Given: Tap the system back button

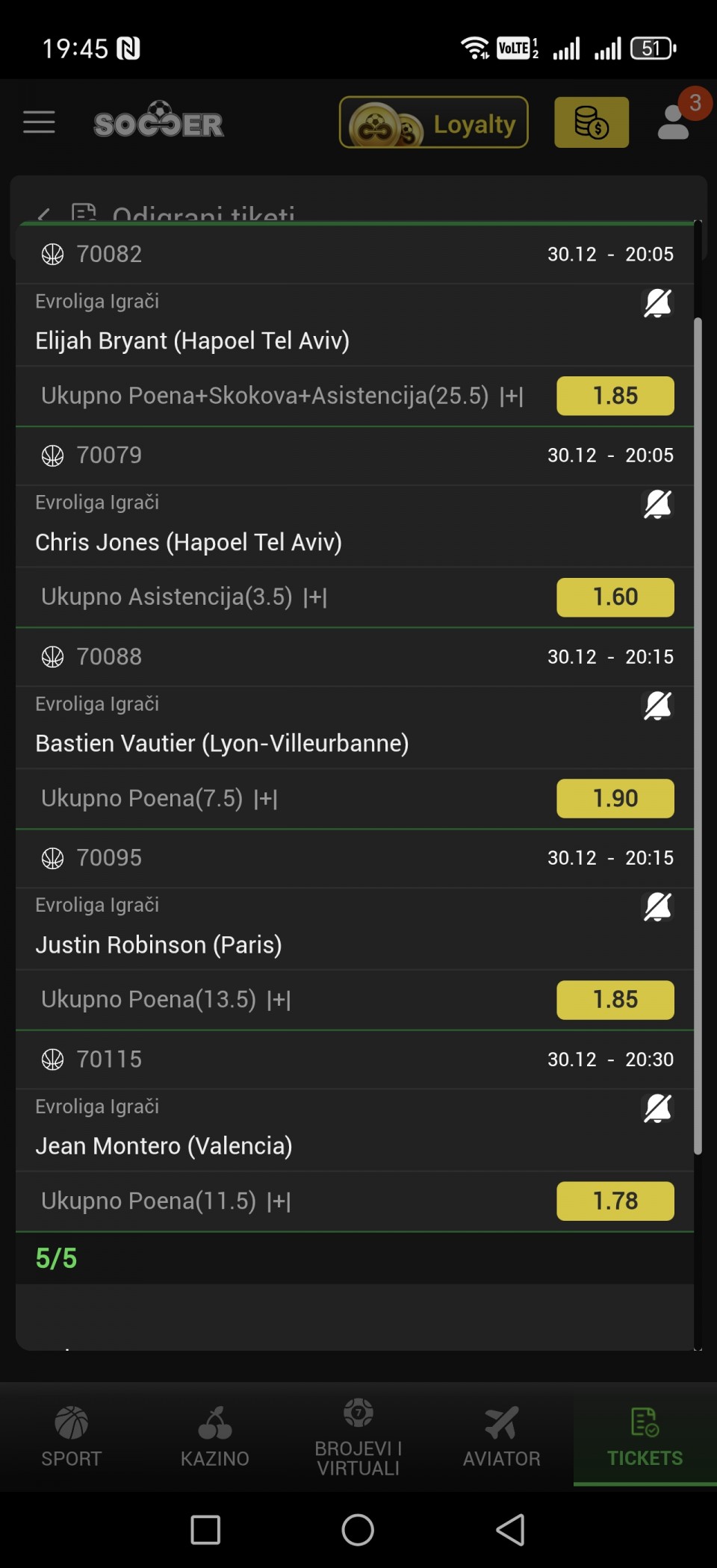Looking at the screenshot, I should coord(511,1530).
